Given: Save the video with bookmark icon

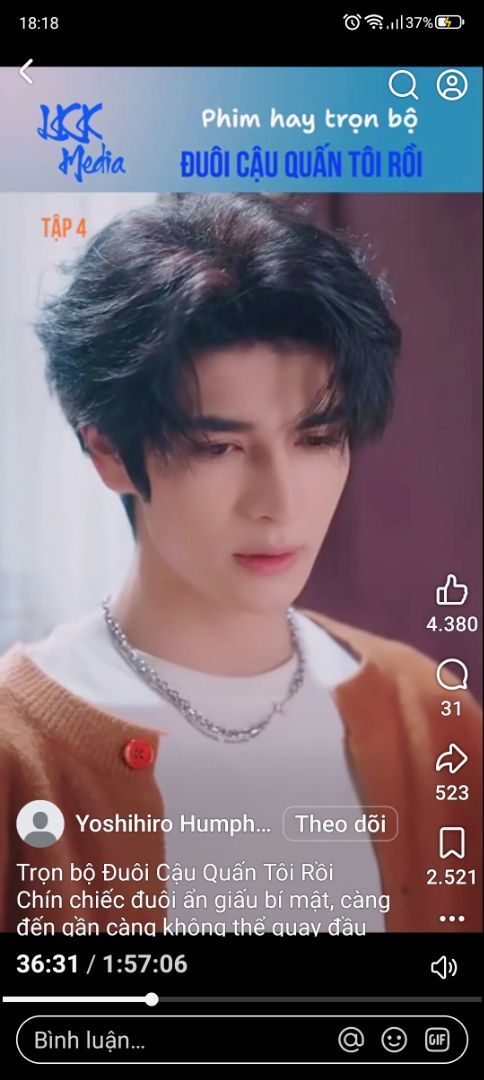Looking at the screenshot, I should 452,844.
